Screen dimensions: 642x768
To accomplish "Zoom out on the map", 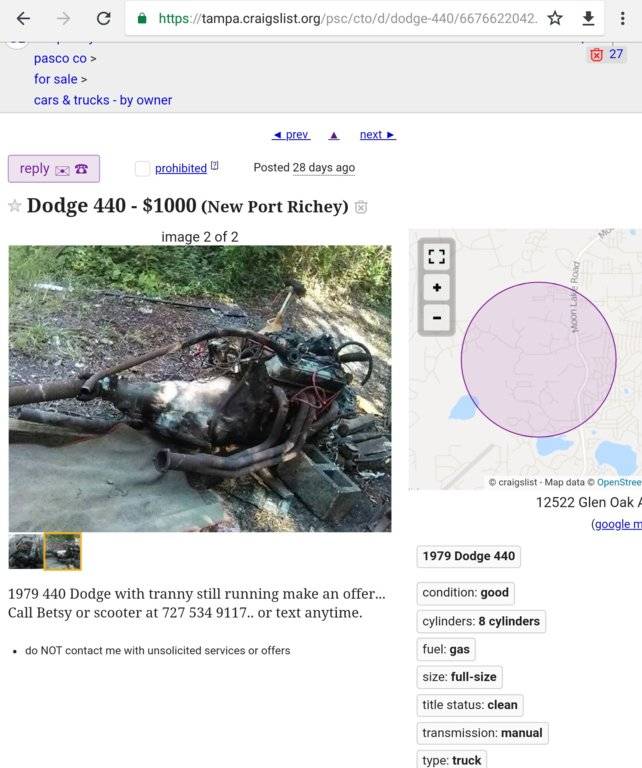I will [x=436, y=319].
